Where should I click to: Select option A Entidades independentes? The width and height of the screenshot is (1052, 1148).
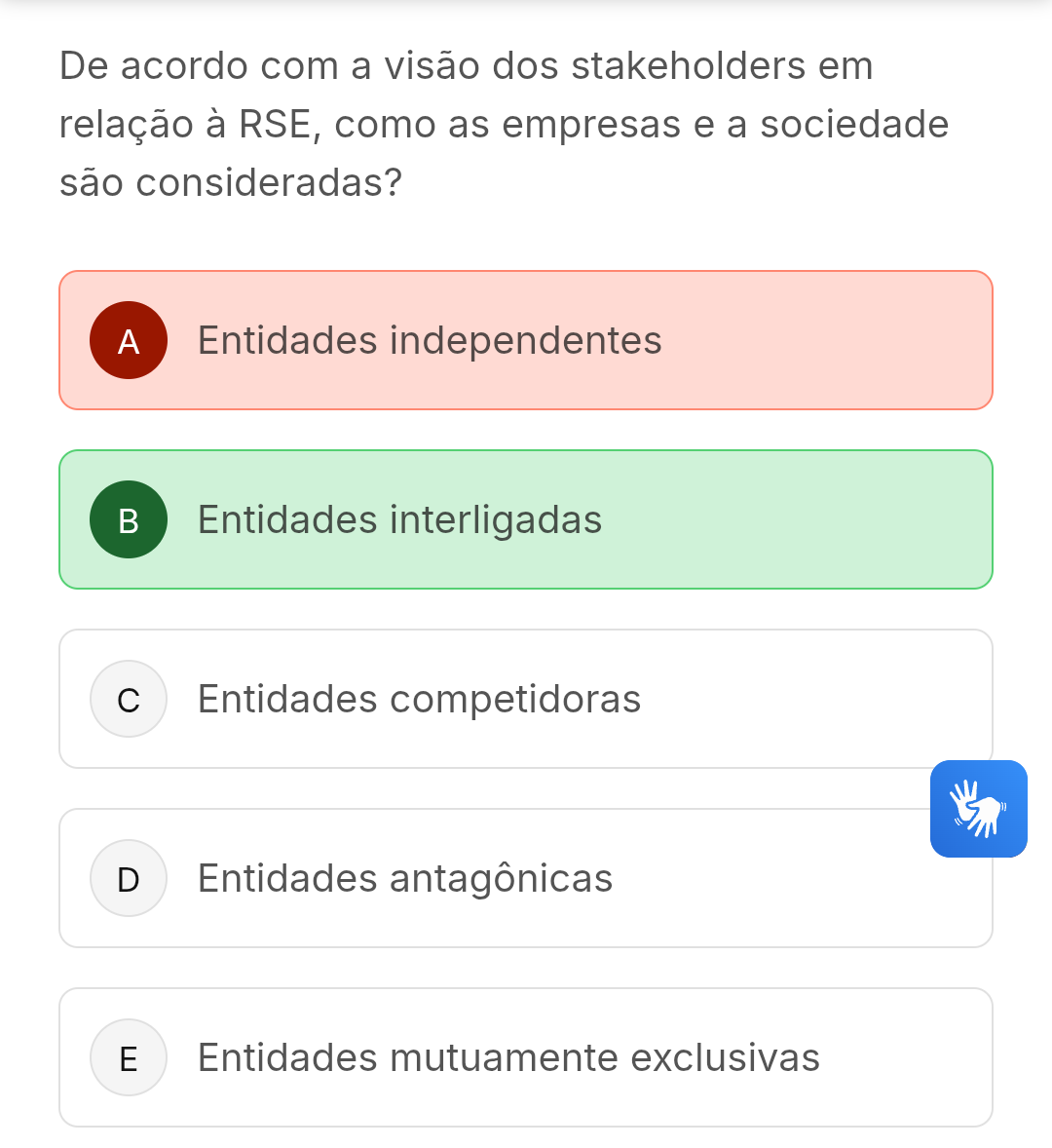[x=526, y=340]
